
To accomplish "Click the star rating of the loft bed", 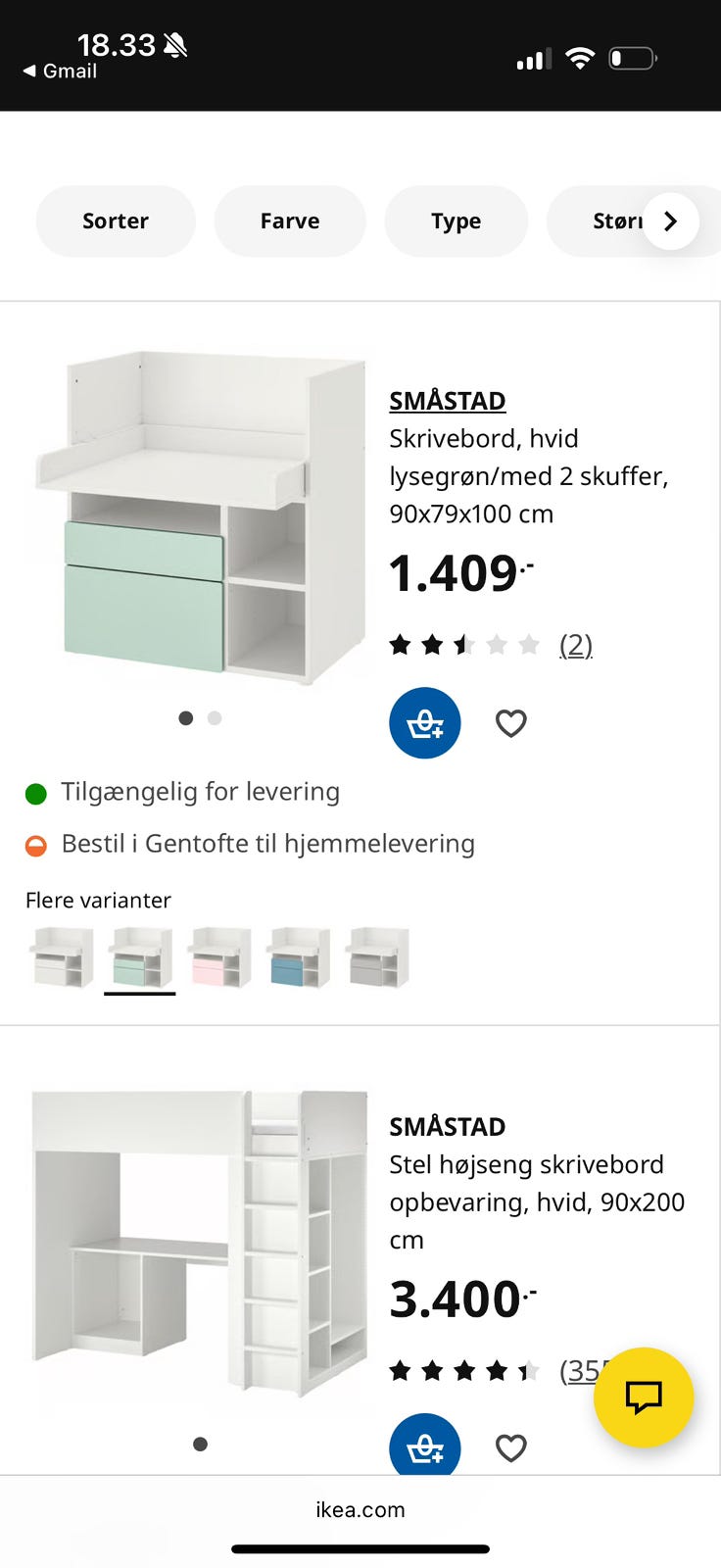I will tap(460, 1371).
